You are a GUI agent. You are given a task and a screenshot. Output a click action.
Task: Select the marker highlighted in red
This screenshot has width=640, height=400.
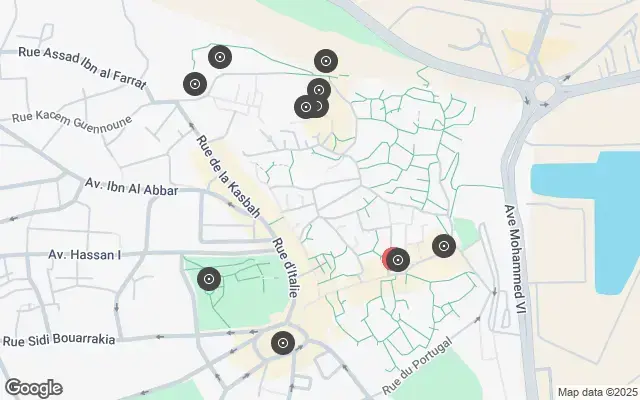click(x=389, y=259)
